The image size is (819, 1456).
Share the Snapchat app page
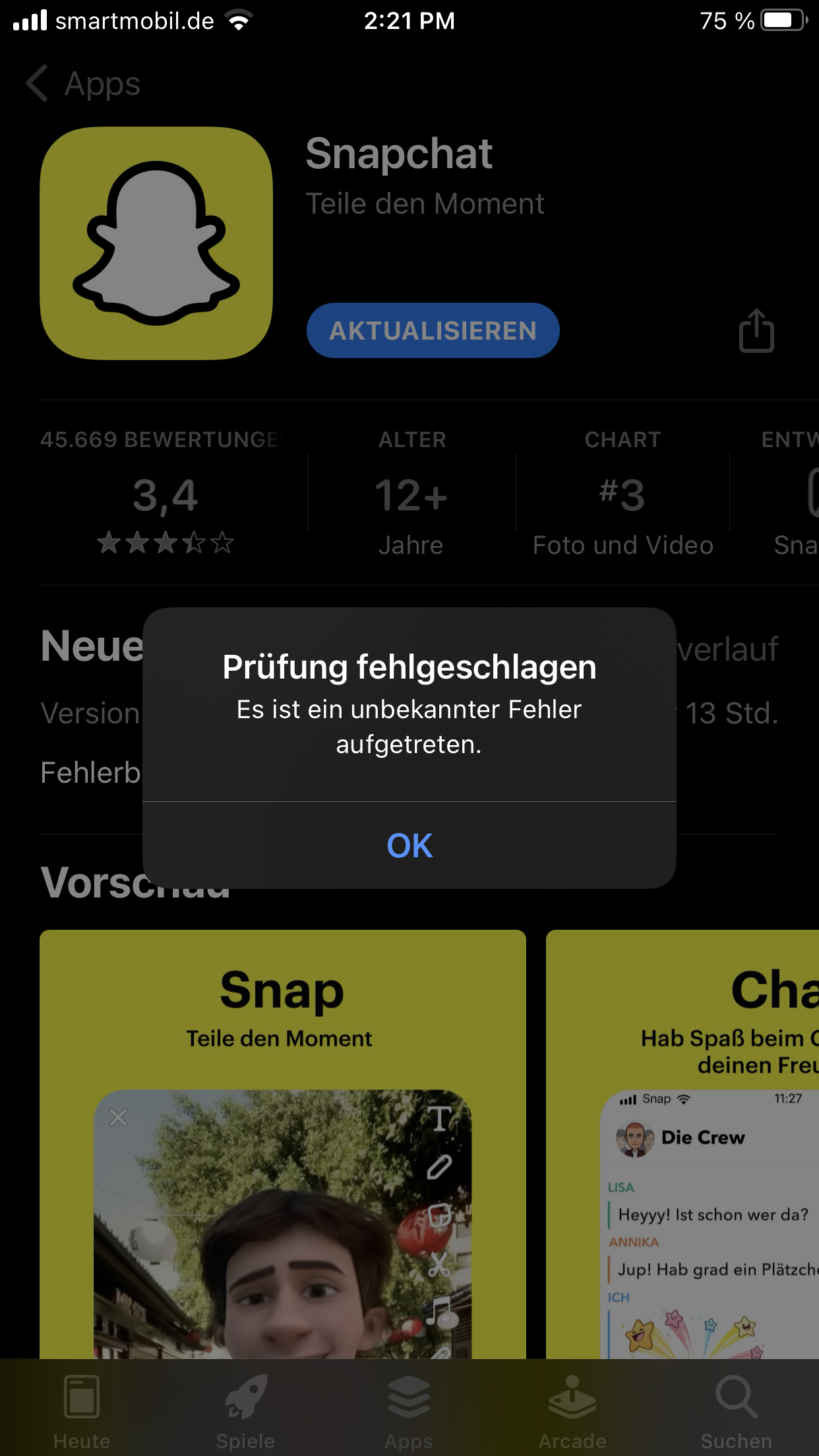(756, 330)
